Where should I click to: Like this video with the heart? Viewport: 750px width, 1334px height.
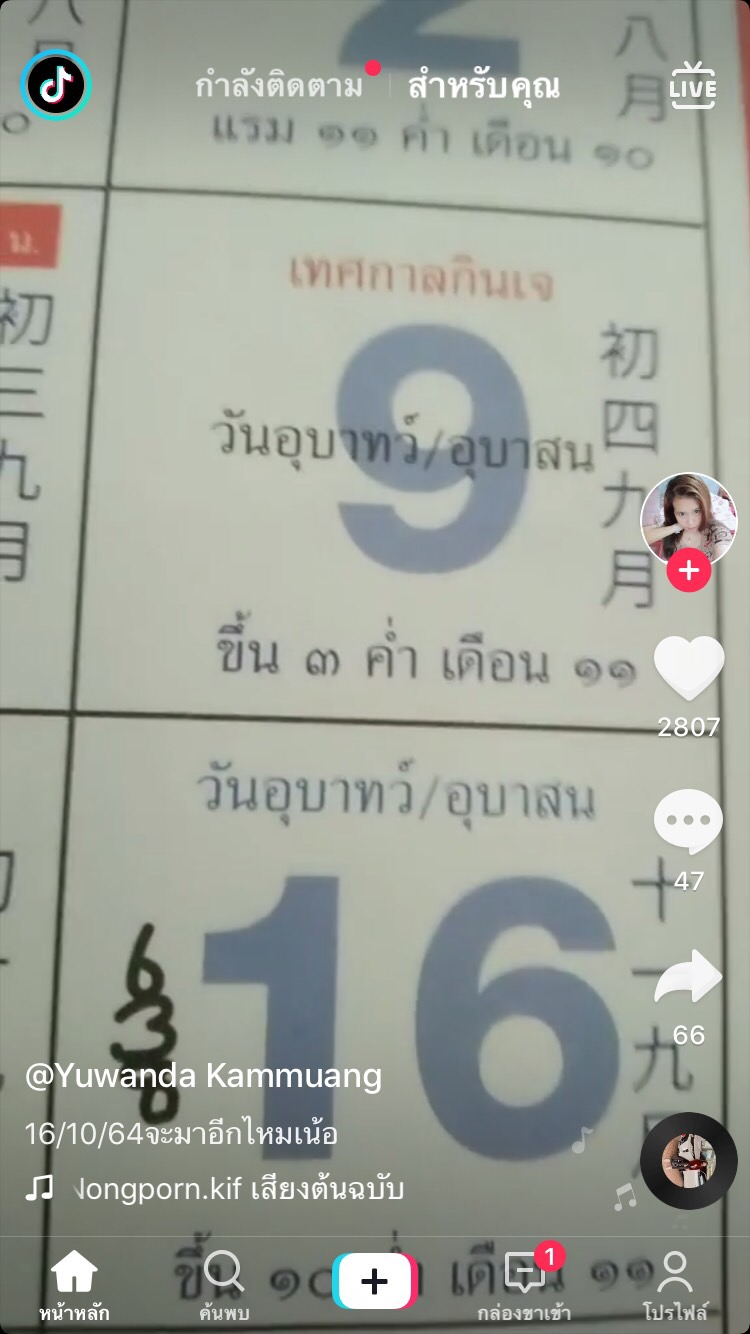click(689, 668)
